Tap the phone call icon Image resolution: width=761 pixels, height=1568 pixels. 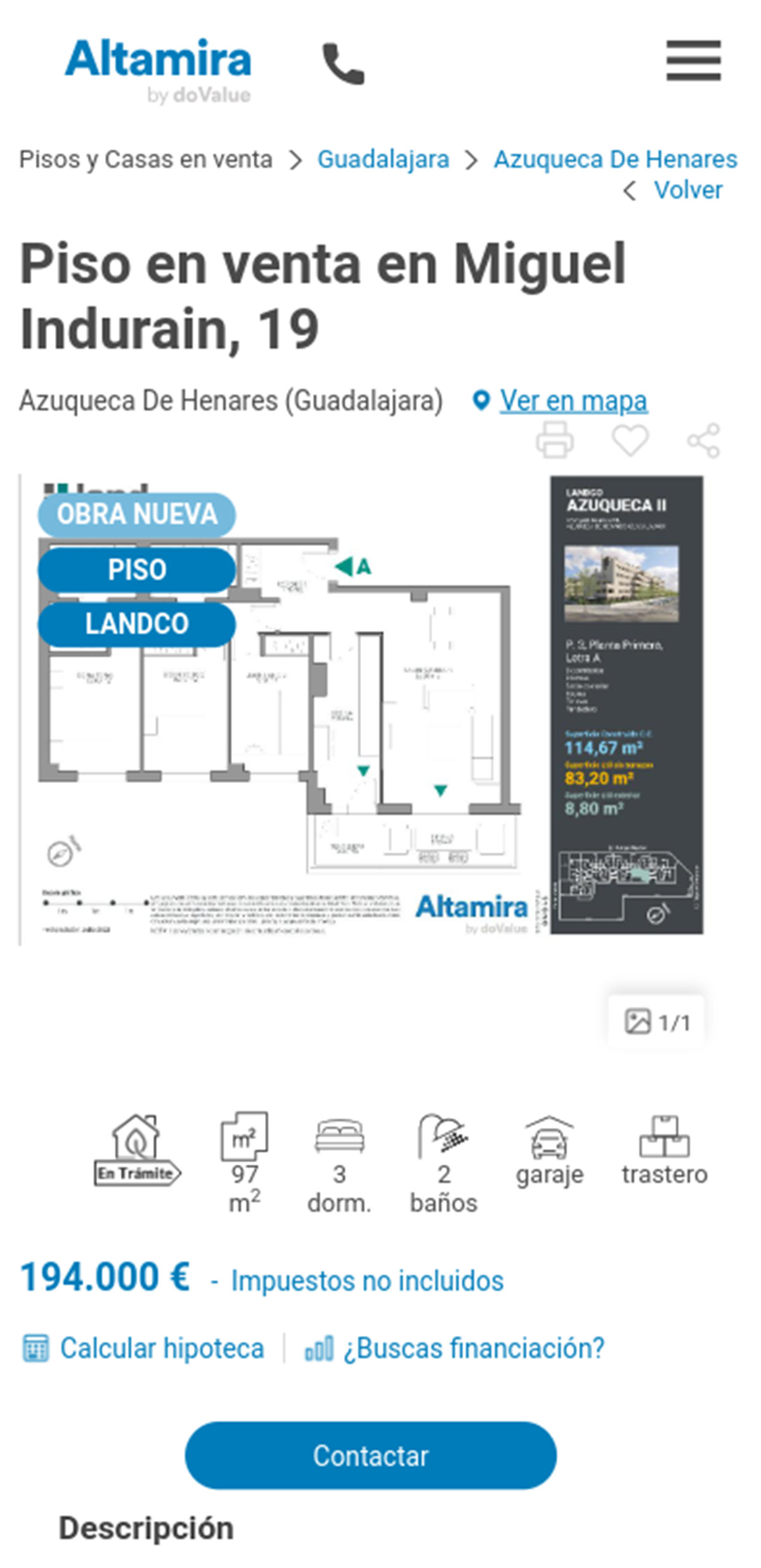click(x=343, y=63)
